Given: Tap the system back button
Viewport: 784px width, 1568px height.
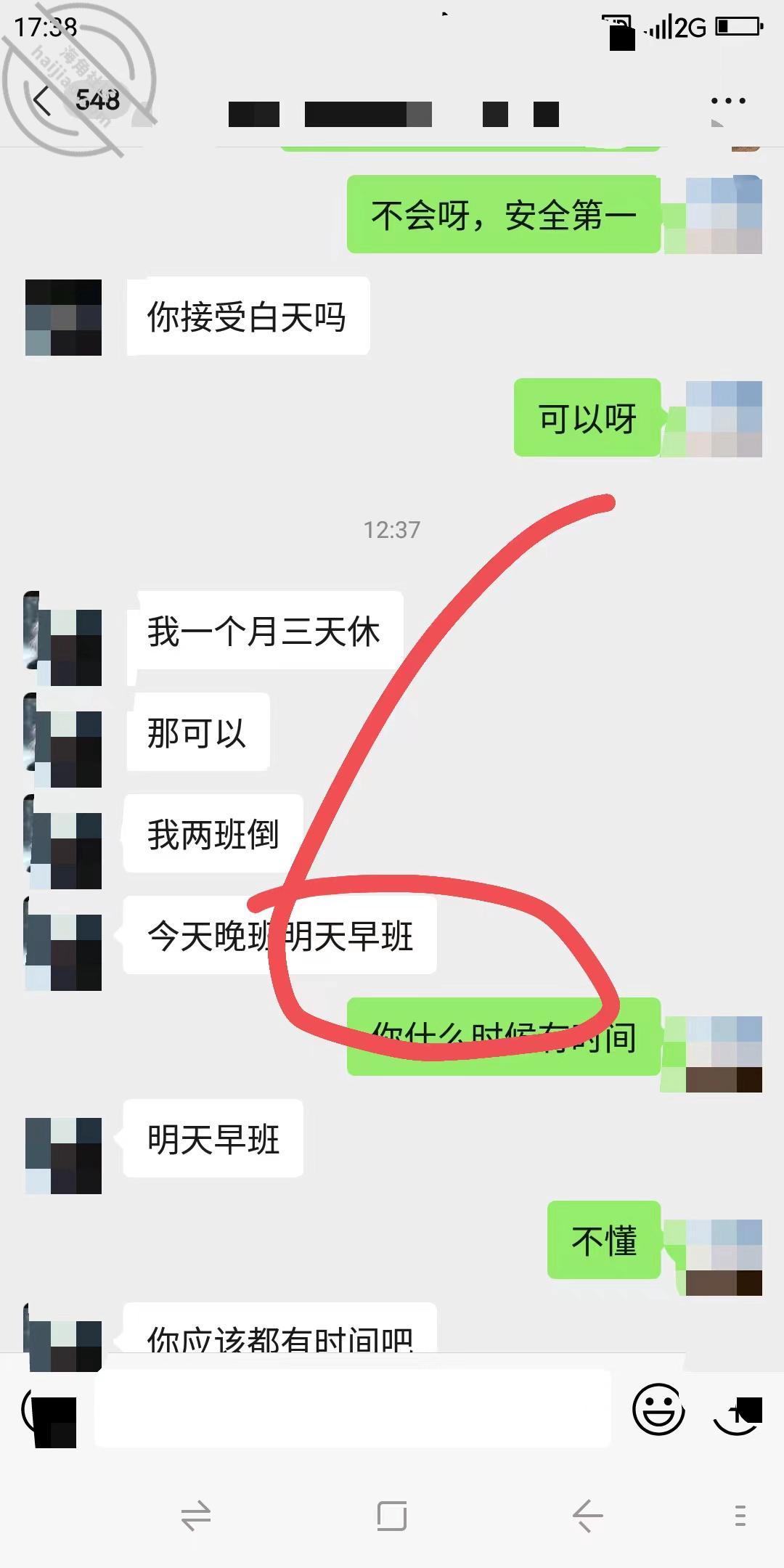Looking at the screenshot, I should (x=588, y=1516).
